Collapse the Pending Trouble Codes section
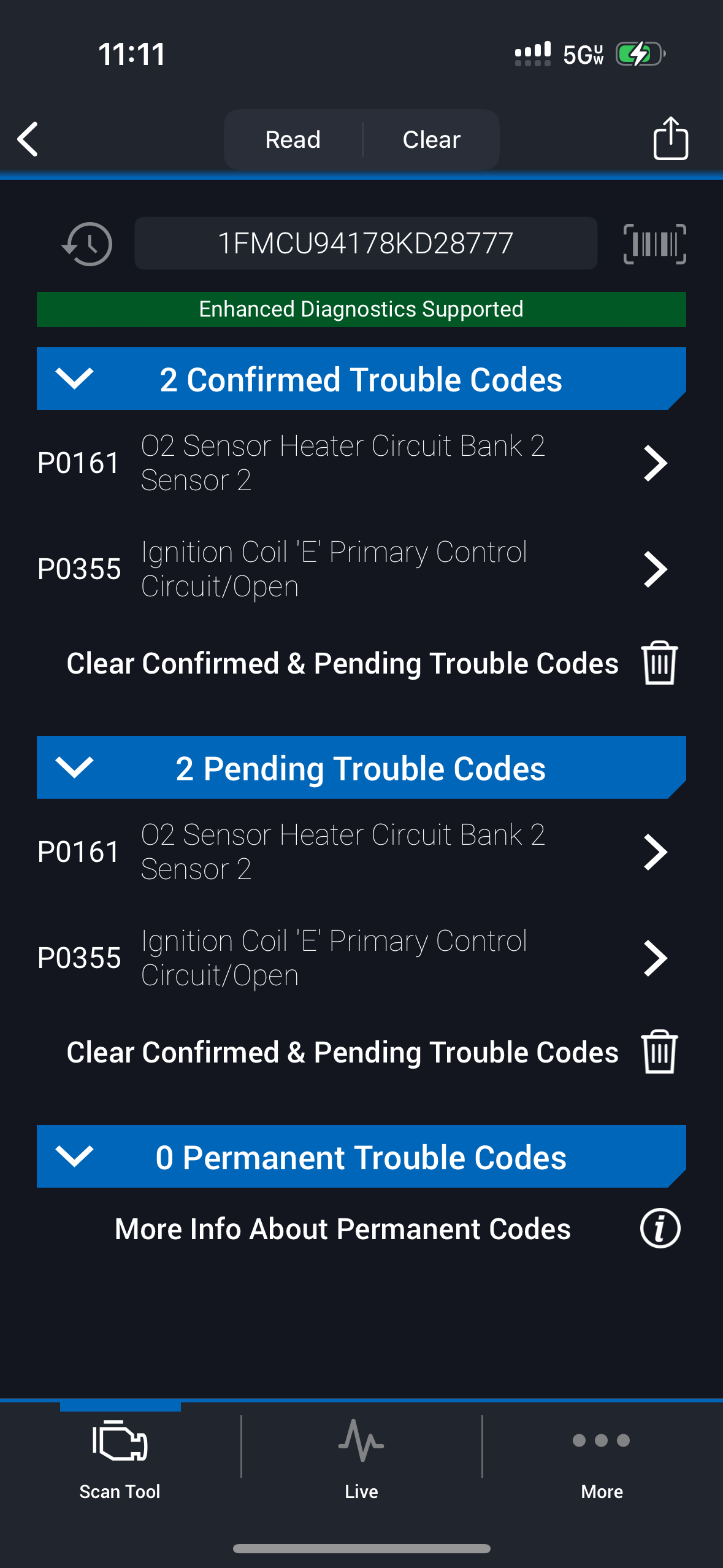Viewport: 723px width, 1568px height. pos(74,767)
